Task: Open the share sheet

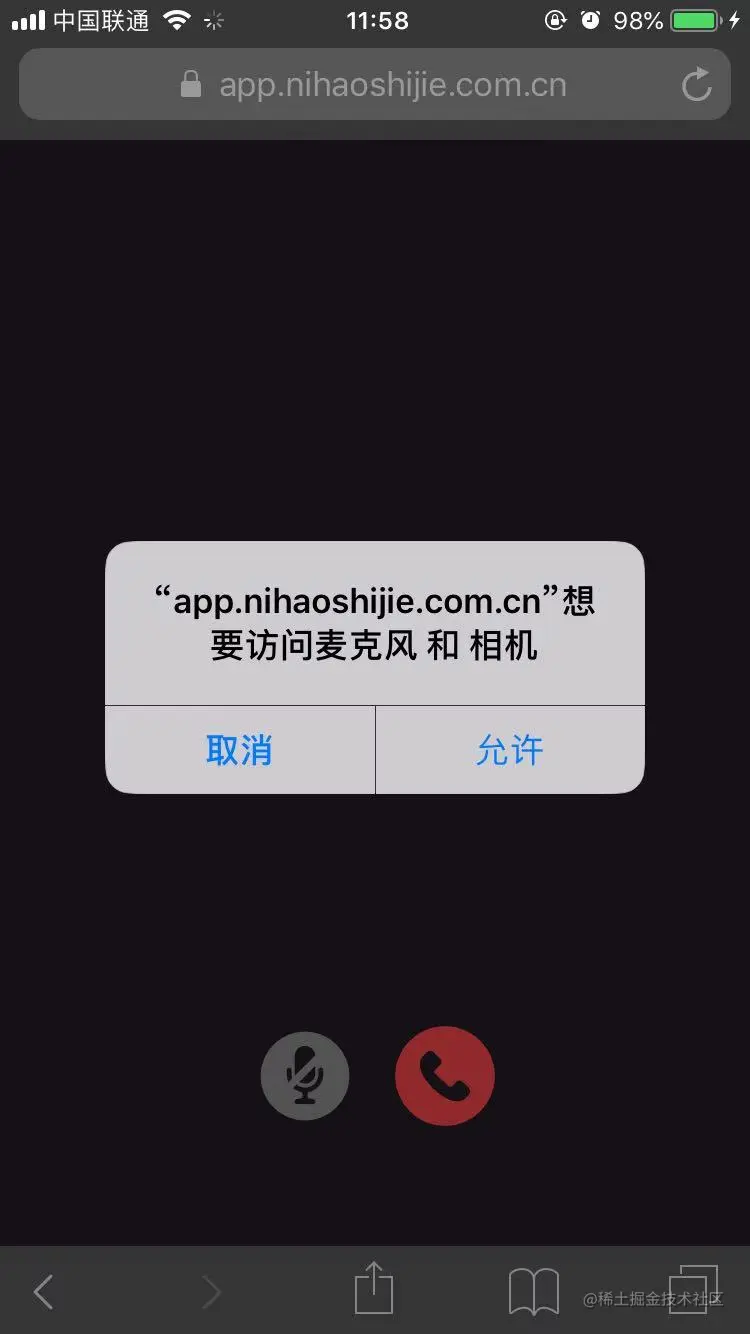Action: 374,1289
